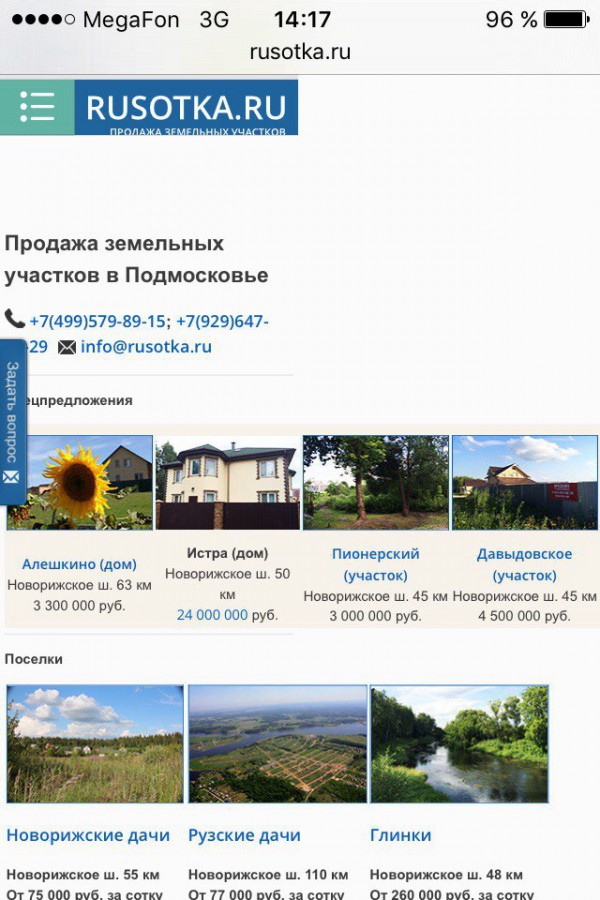Image resolution: width=600 pixels, height=900 pixels.
Task: Open Новорижские дачи settlement link
Action: pos(88,835)
